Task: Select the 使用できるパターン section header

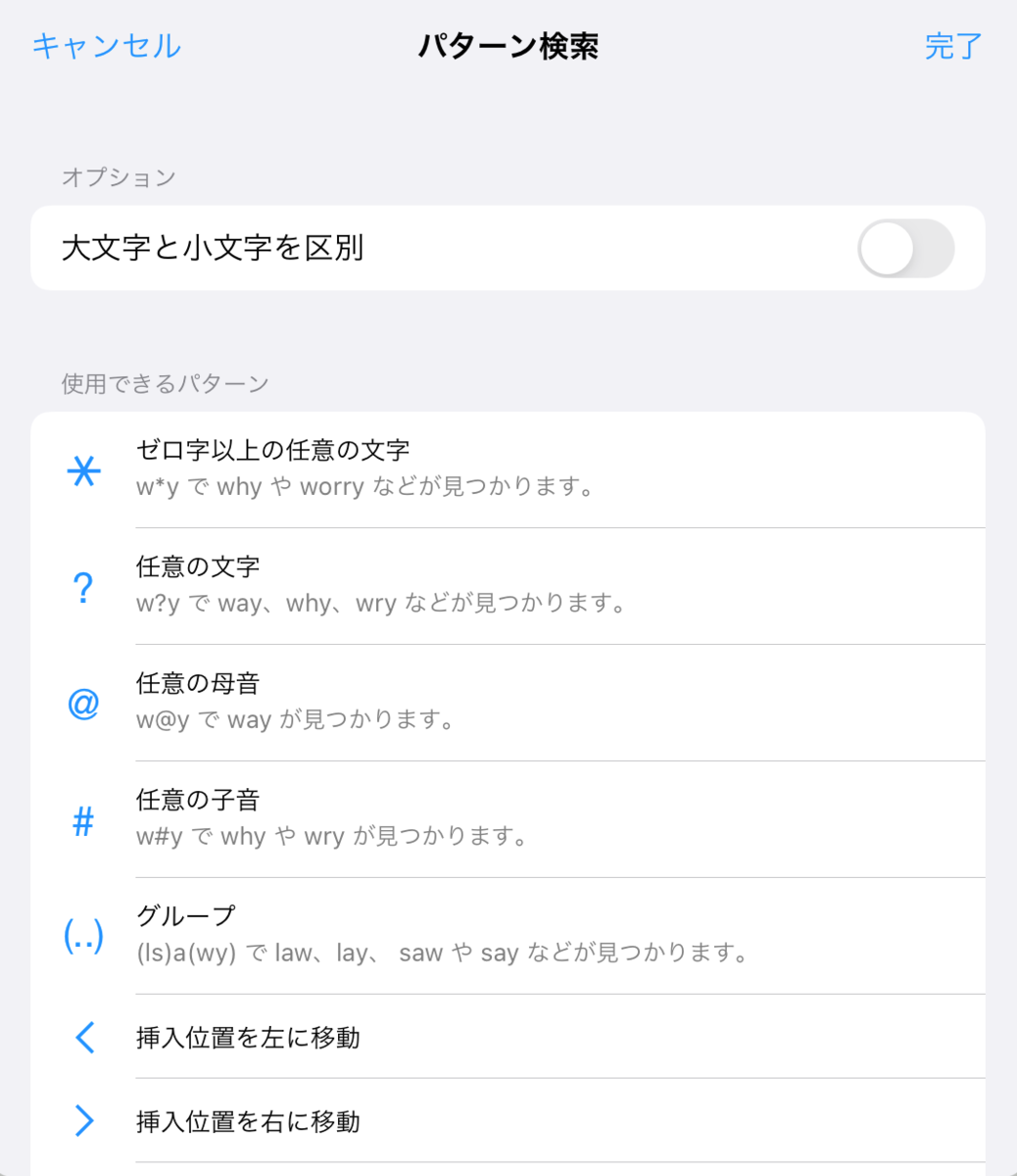Action: click(163, 384)
